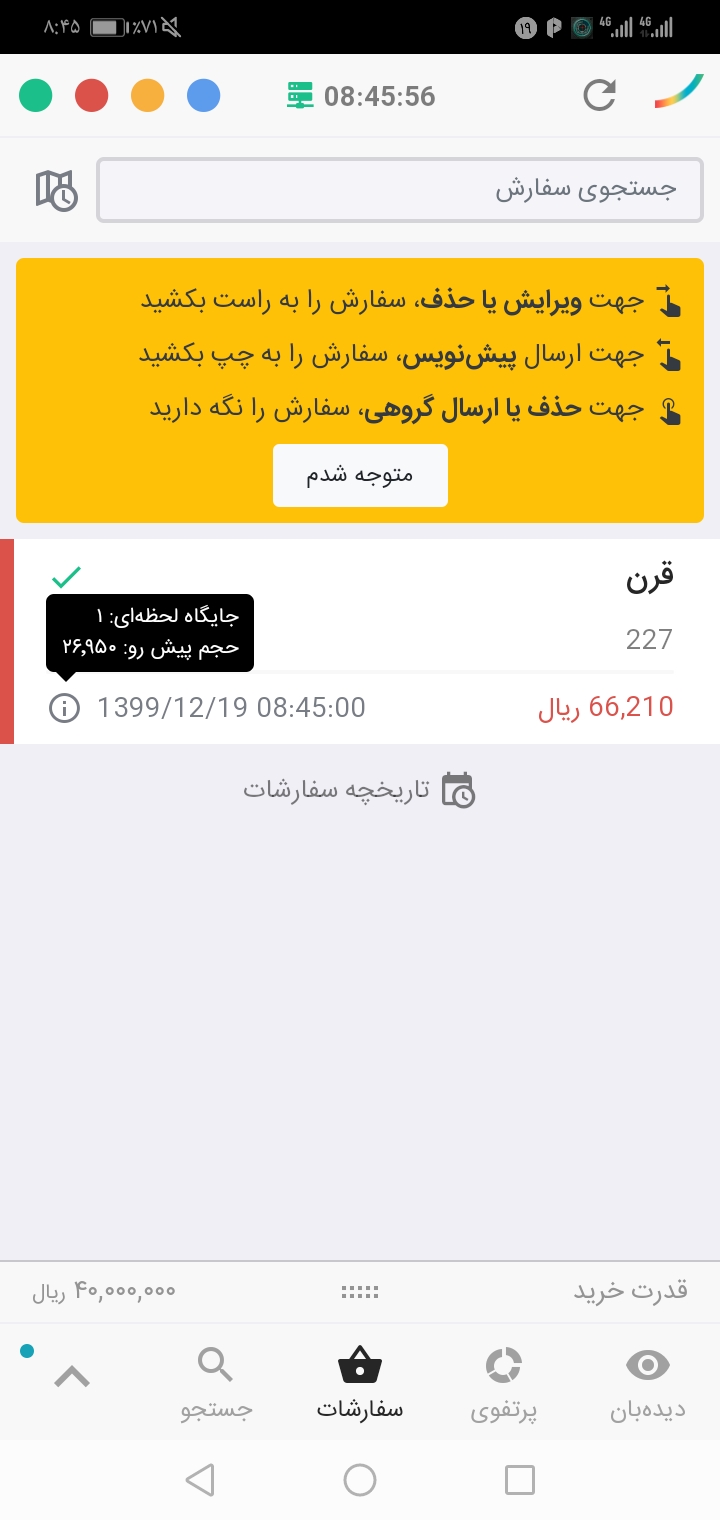Focus the جستجوی سفارش search field
The width and height of the screenshot is (720, 1520).
pyautogui.click(x=400, y=189)
